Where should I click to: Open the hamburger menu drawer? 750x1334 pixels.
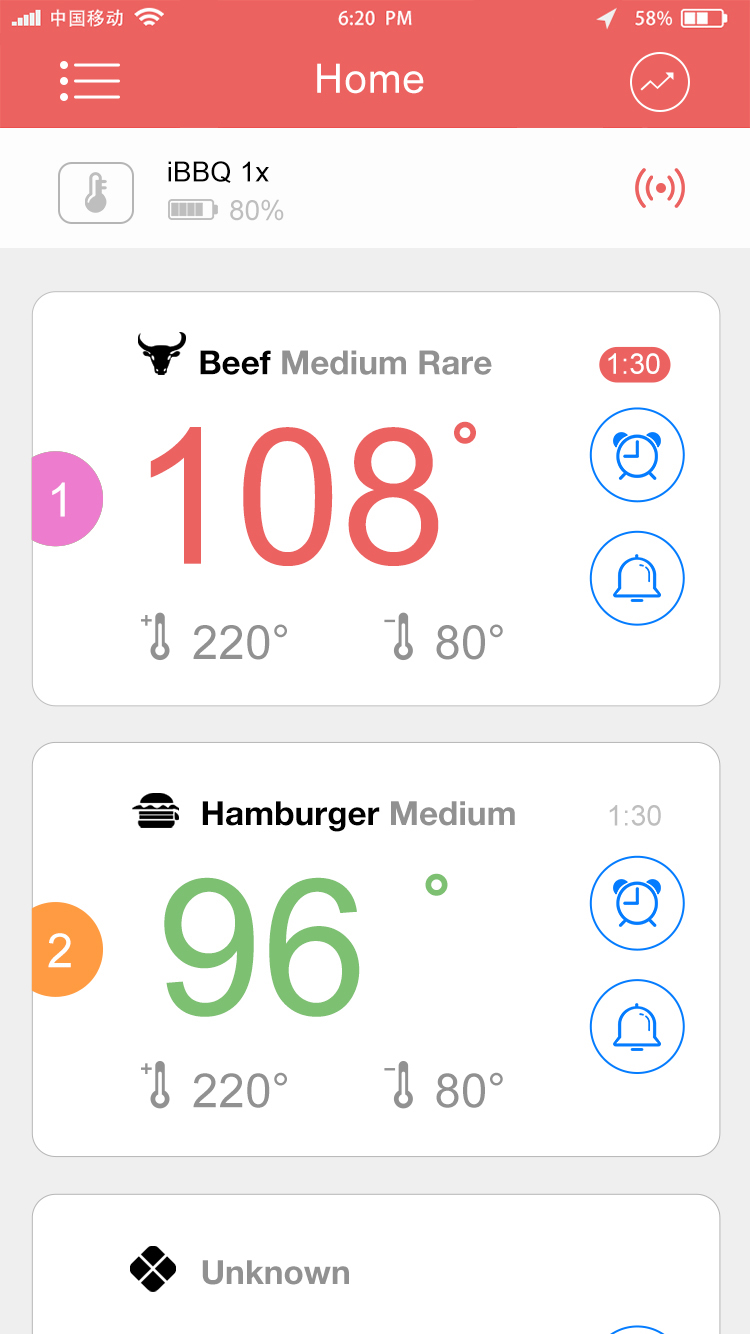pos(90,80)
